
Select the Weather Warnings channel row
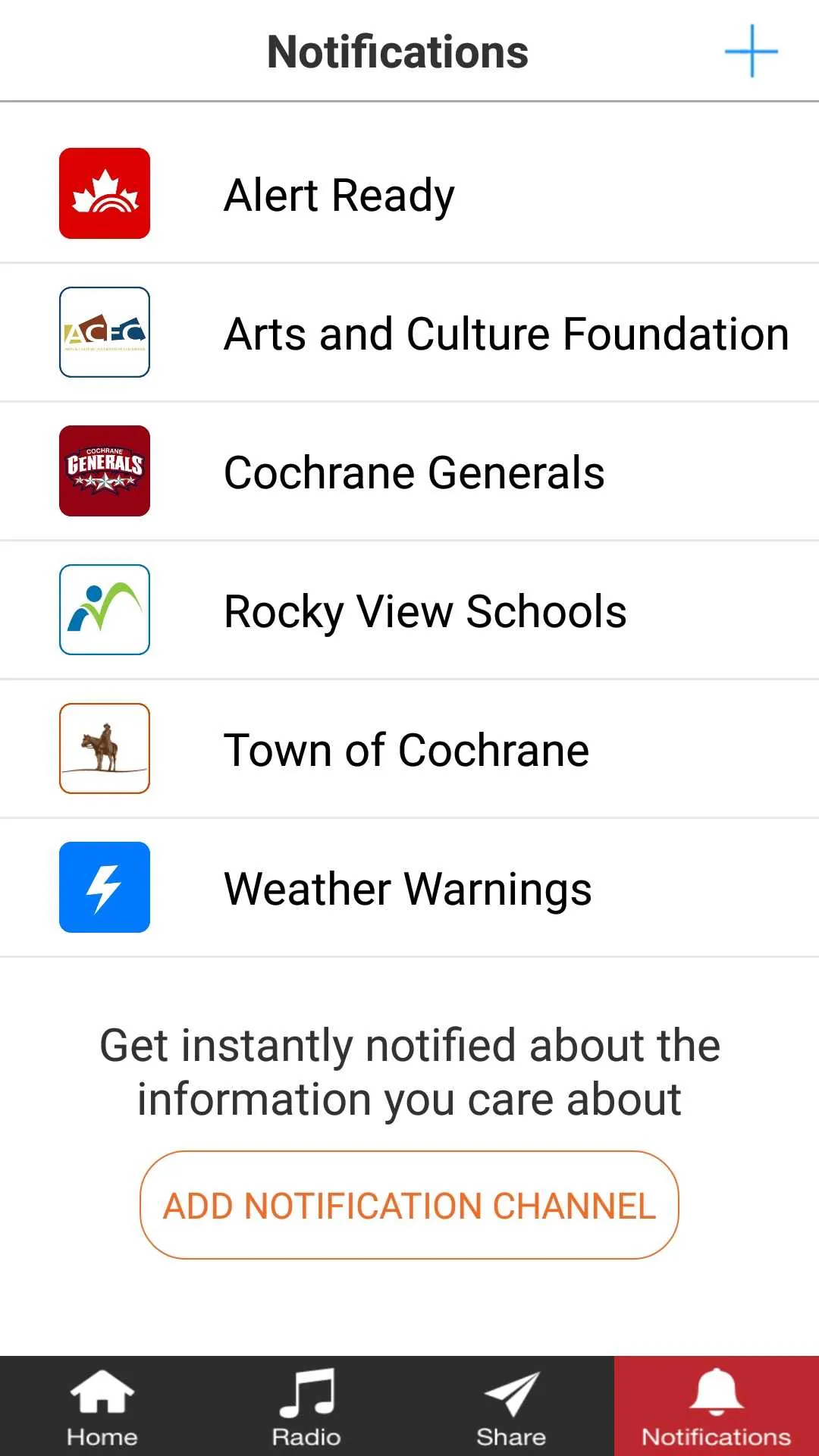[x=409, y=887]
